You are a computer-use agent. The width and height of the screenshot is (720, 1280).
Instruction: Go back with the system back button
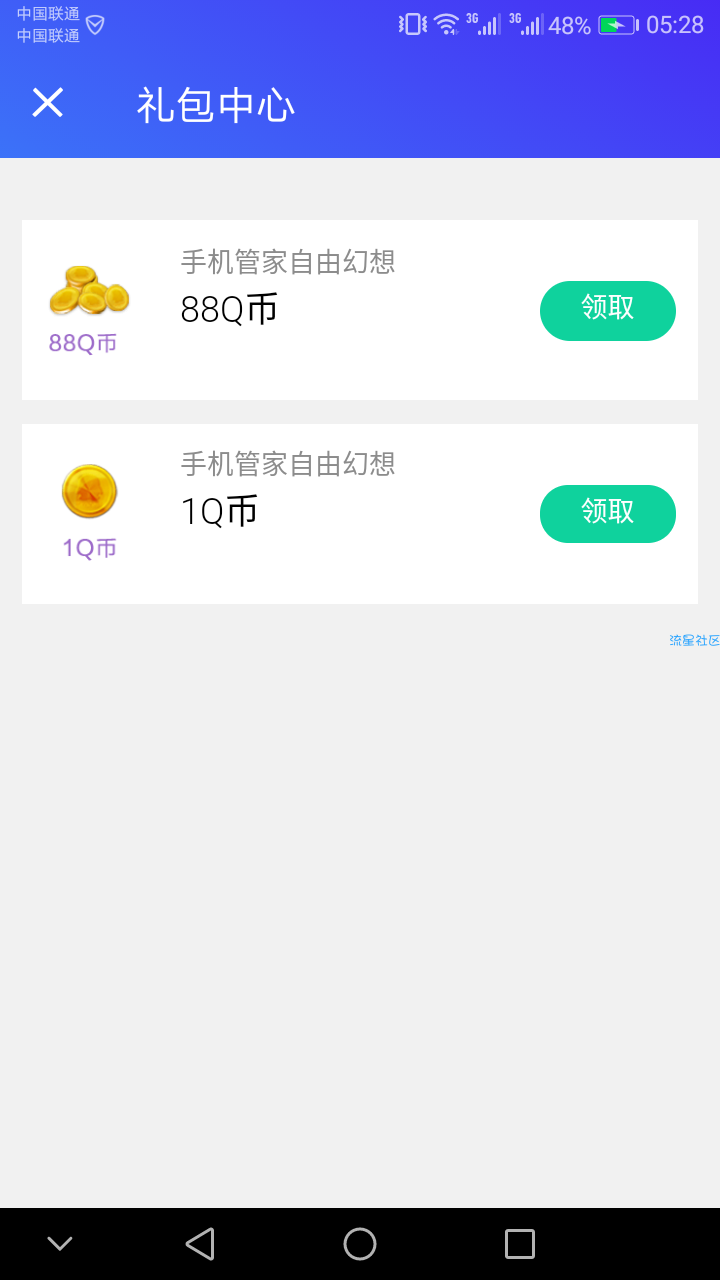point(200,1244)
